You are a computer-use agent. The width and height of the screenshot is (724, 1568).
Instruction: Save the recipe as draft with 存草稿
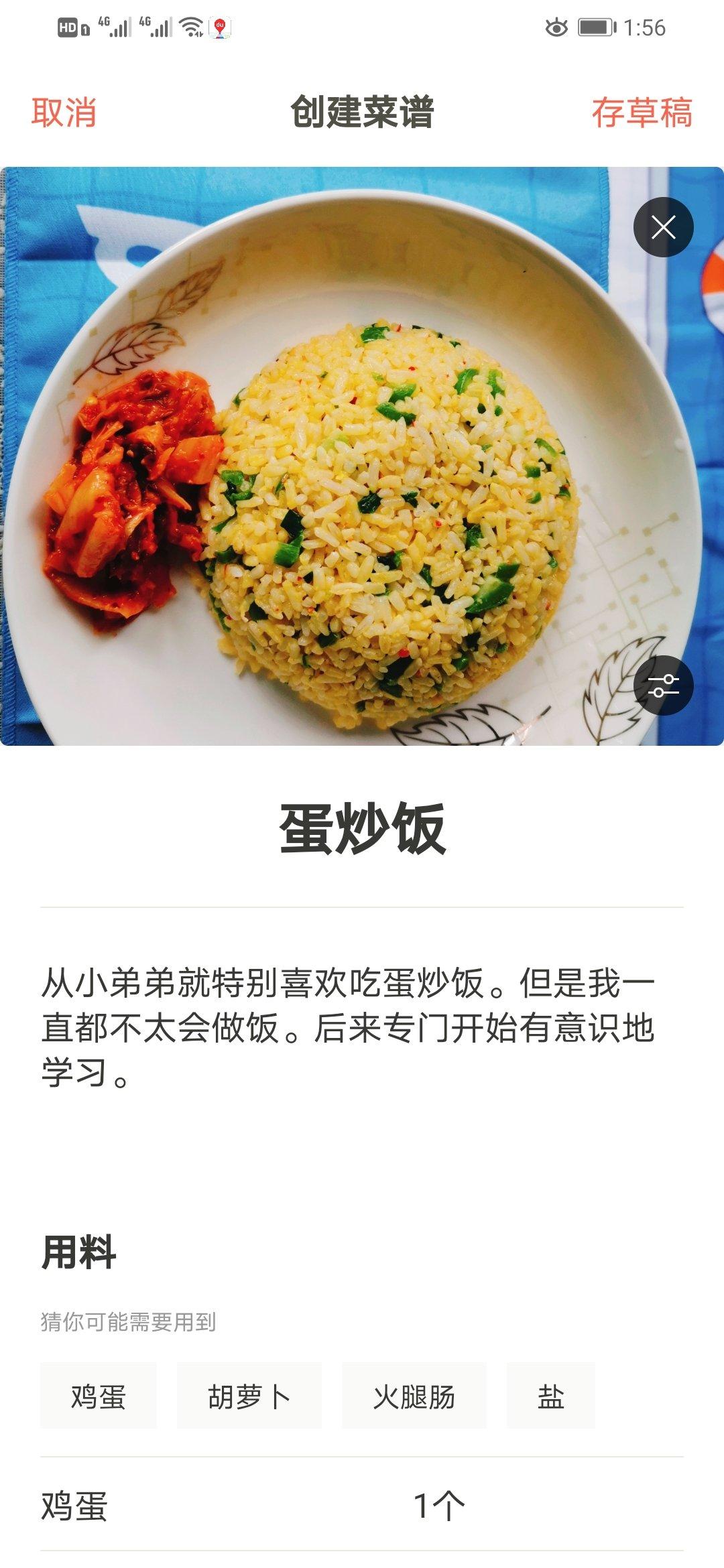coord(641,112)
